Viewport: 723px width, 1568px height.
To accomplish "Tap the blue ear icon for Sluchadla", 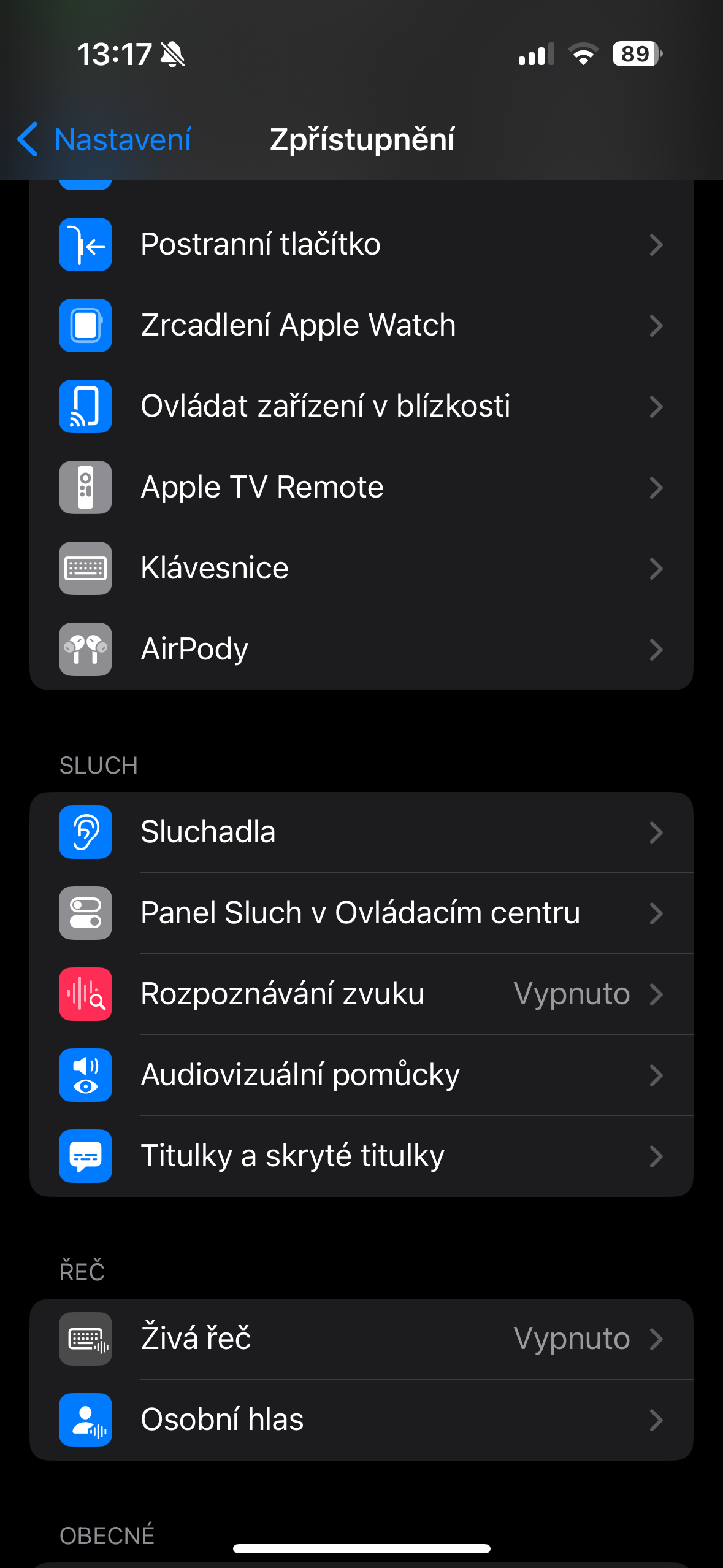I will [85, 832].
